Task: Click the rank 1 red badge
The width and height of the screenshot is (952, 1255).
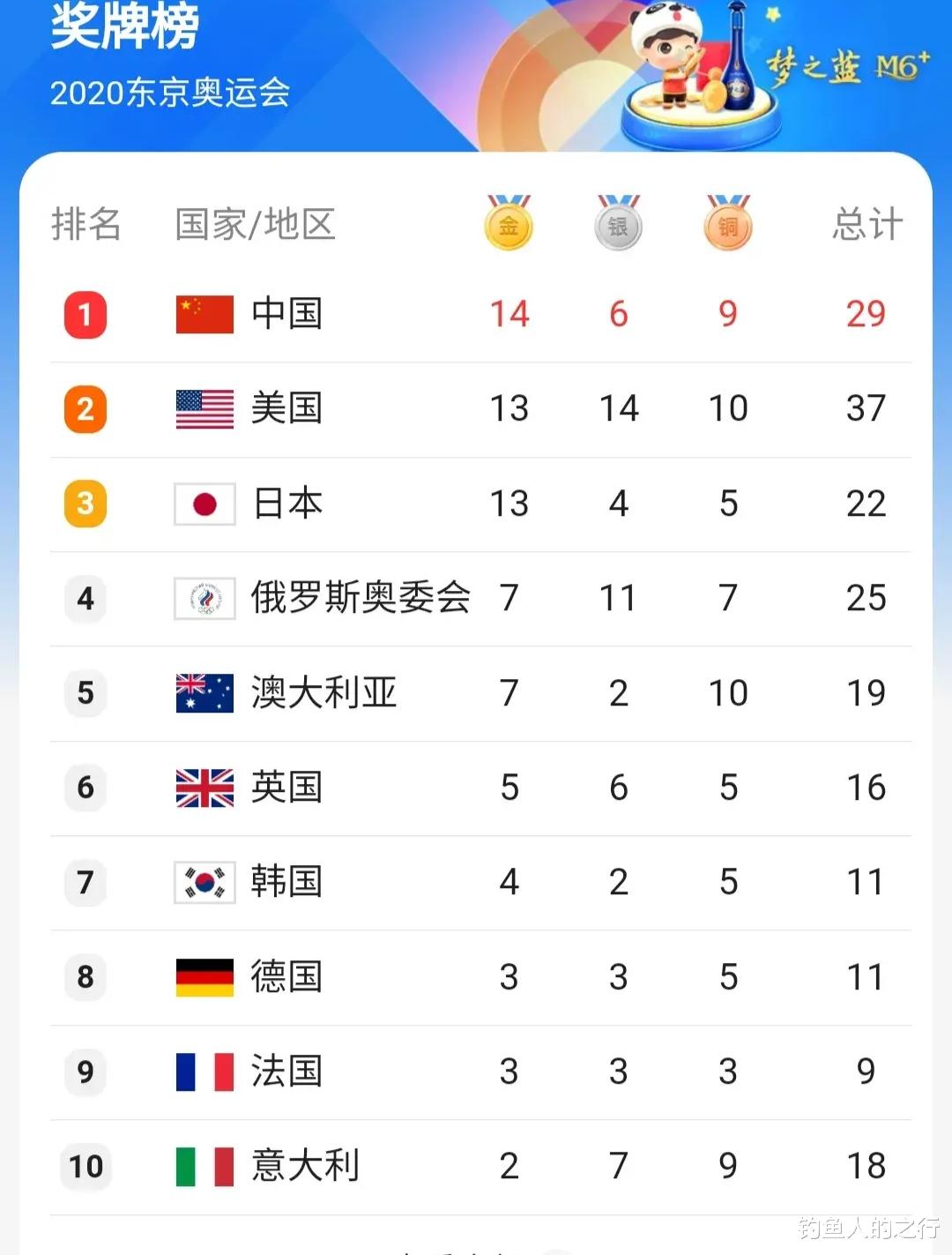Action: tap(85, 314)
